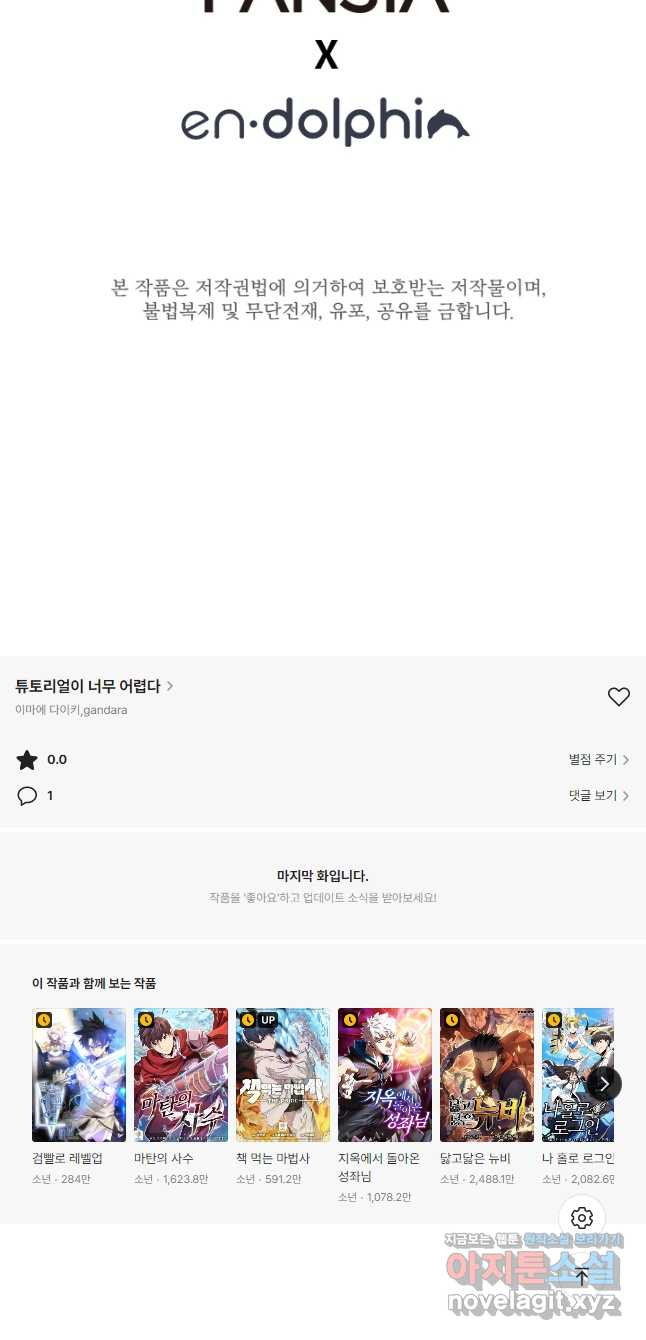Show next recommended titles with the arrow
This screenshot has width=646, height=1340.
coord(604,1084)
